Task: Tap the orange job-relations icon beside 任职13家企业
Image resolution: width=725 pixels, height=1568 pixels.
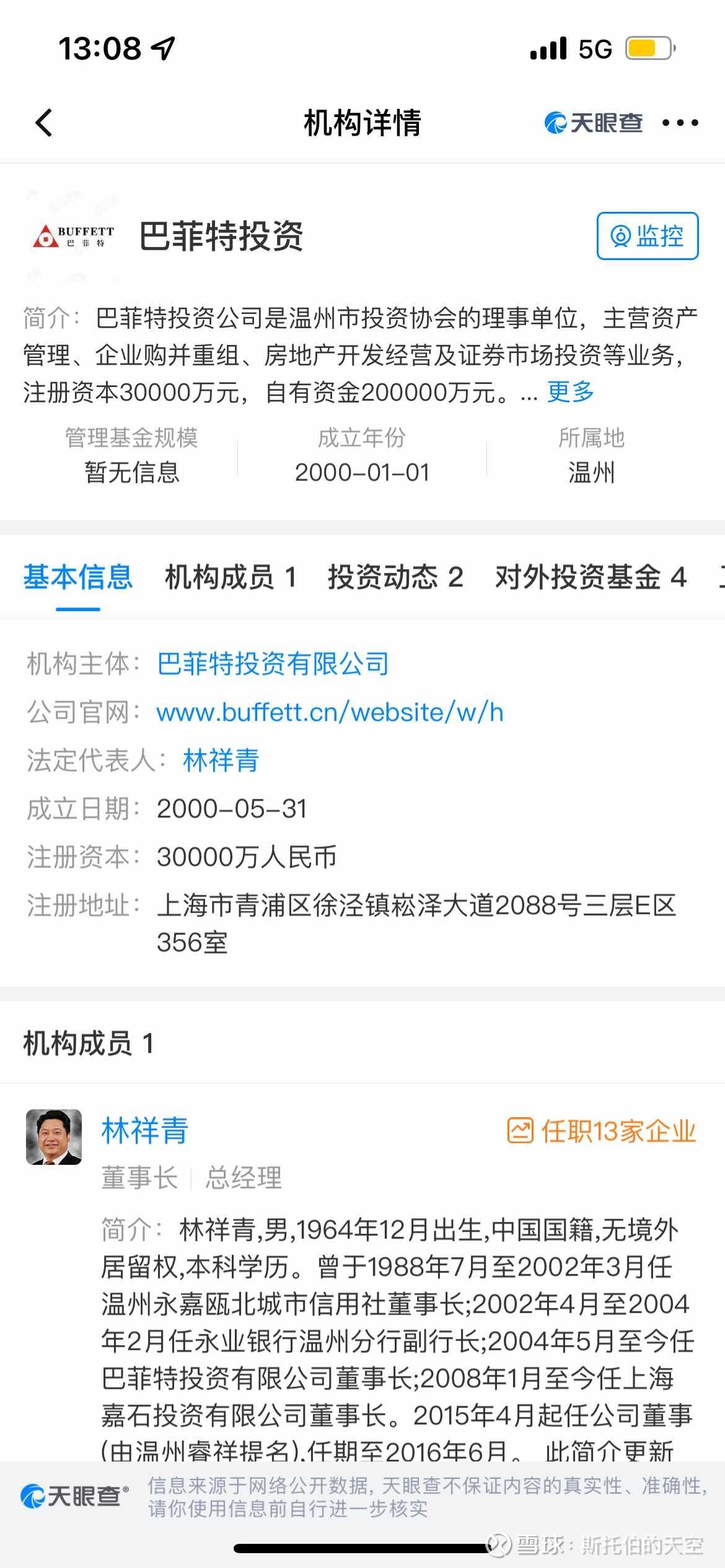Action: pos(521,1131)
